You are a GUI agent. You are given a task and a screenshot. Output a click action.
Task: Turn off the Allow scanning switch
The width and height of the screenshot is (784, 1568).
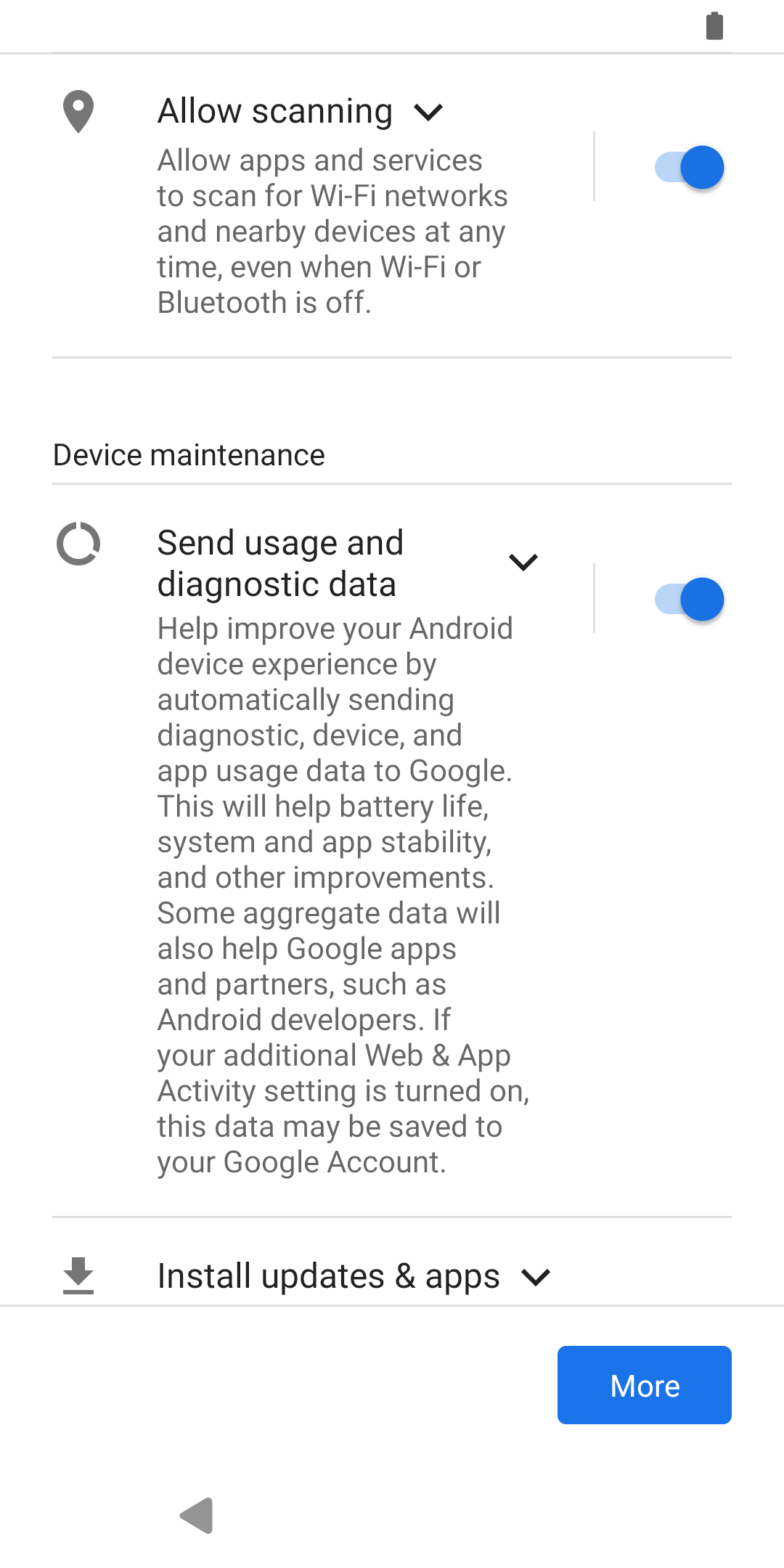click(x=690, y=168)
